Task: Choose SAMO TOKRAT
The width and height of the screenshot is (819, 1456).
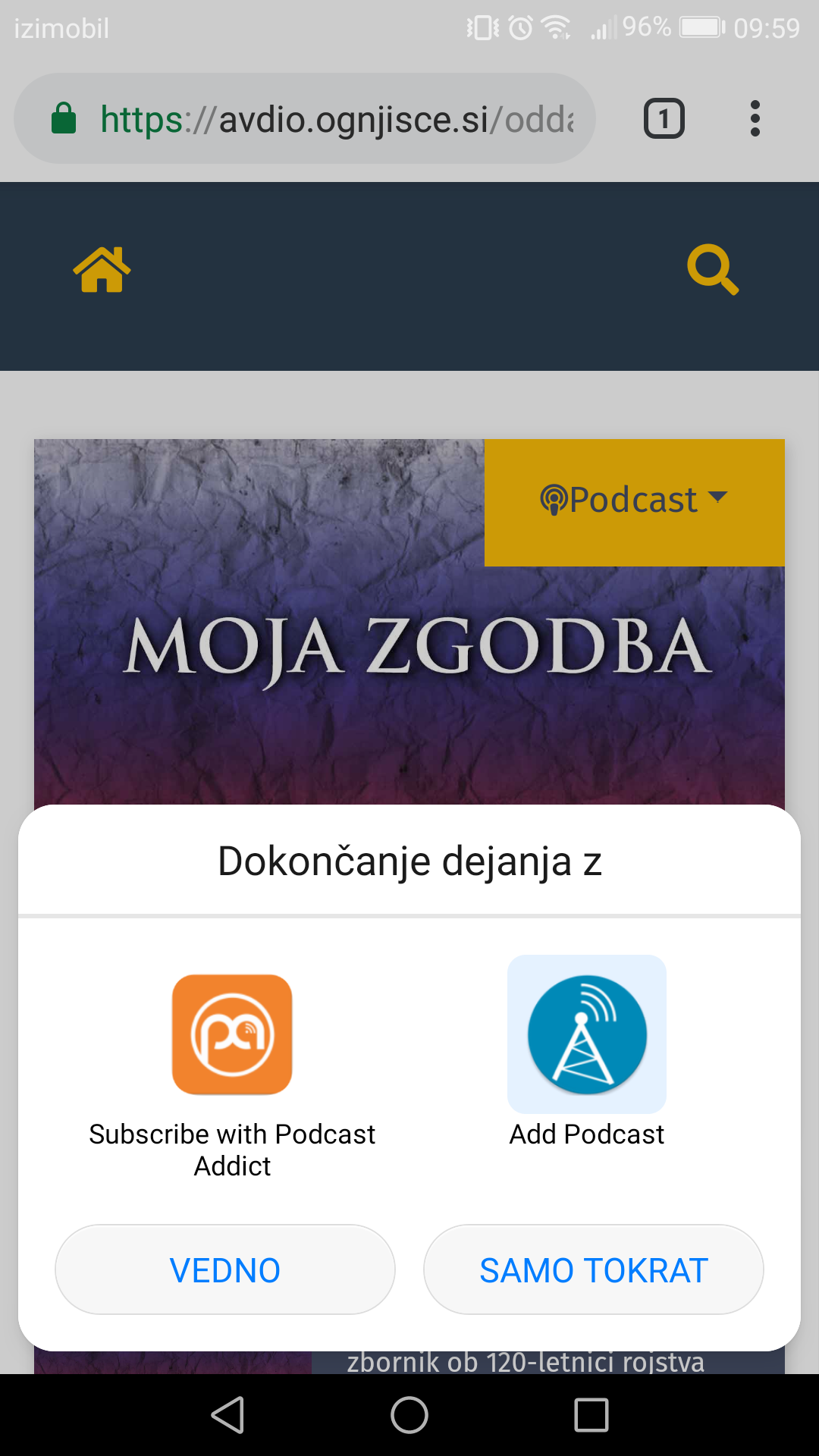Action: coord(593,1269)
